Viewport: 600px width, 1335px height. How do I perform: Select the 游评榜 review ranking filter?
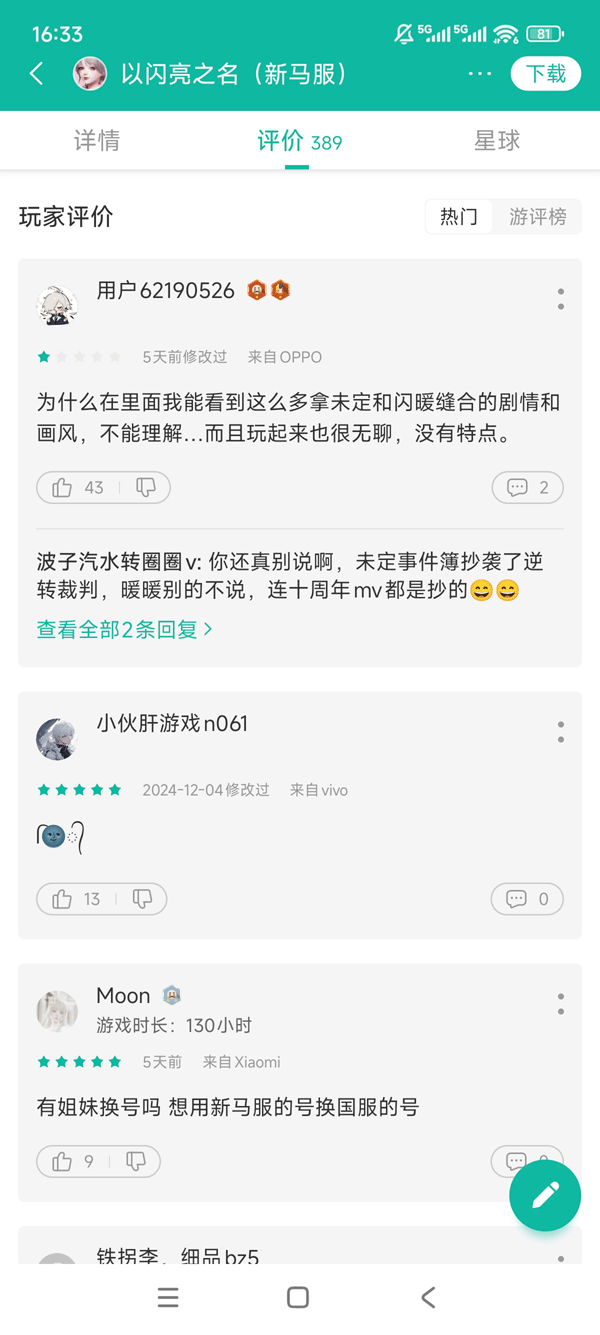(x=538, y=217)
